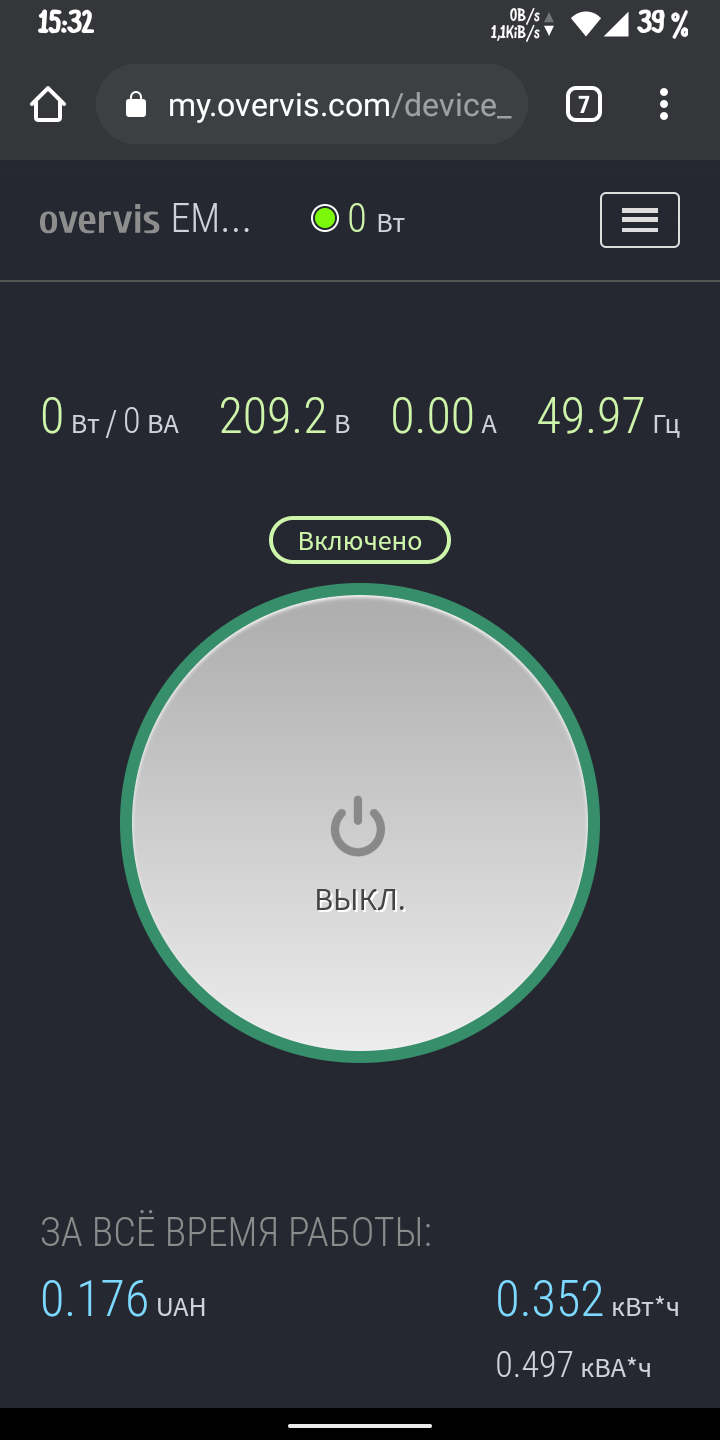Open the overvis logo link

[x=99, y=220]
